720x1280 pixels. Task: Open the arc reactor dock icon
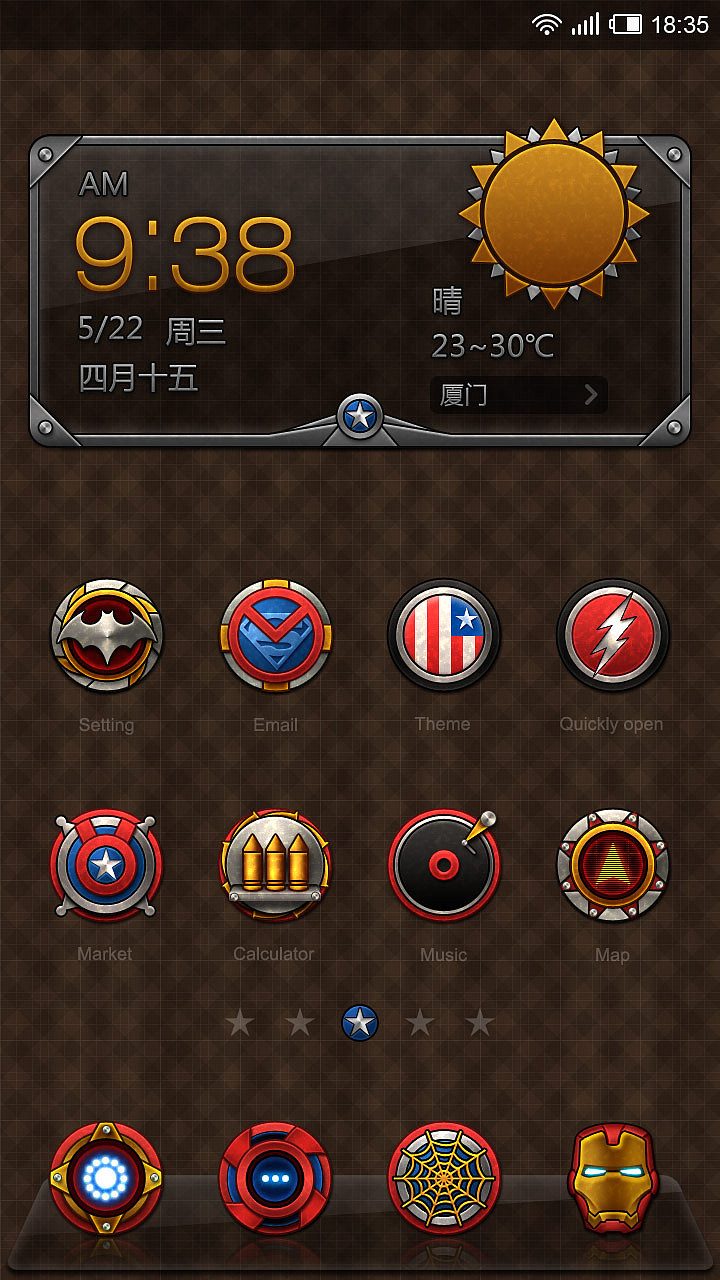click(x=106, y=1178)
